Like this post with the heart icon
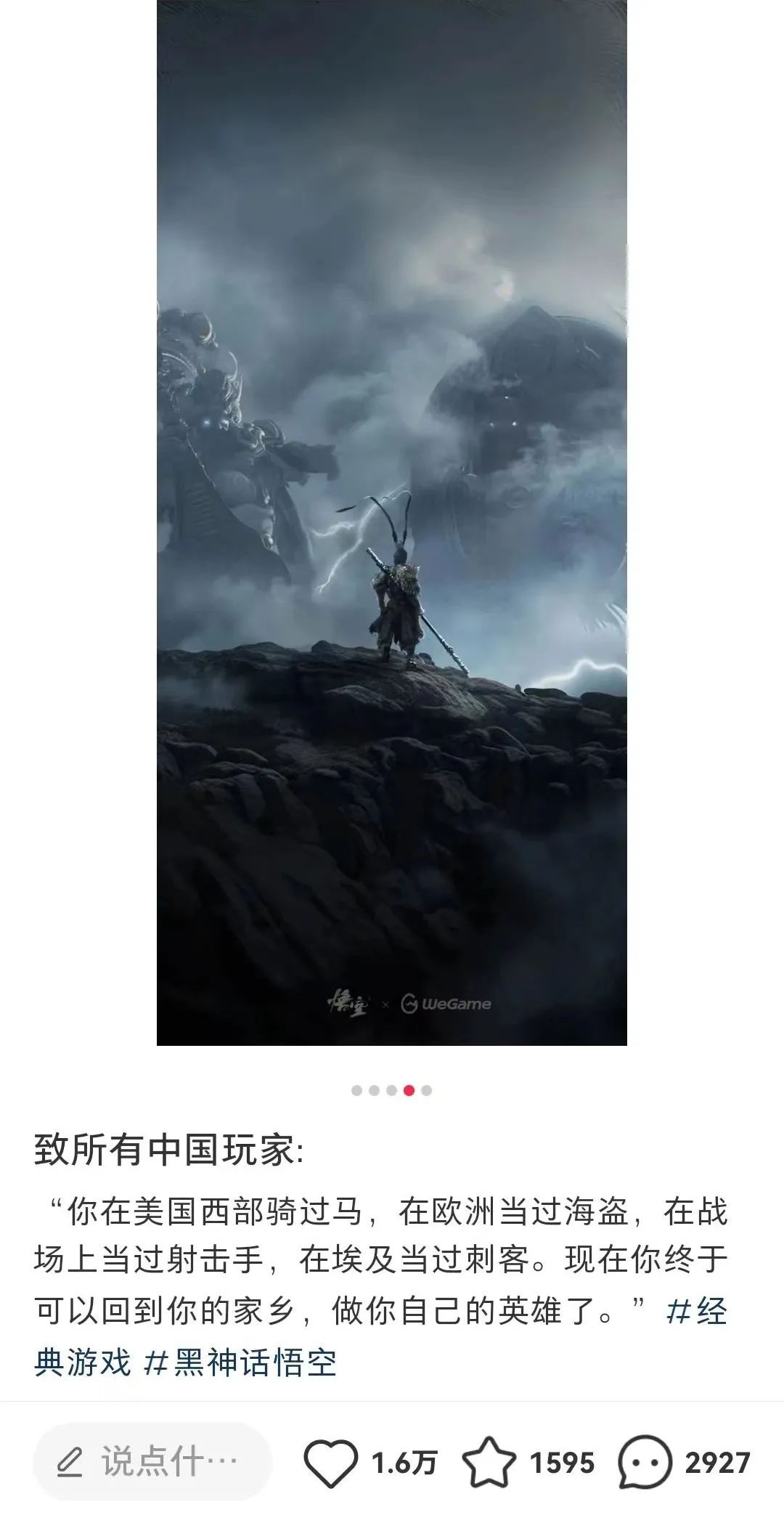 click(x=330, y=1462)
